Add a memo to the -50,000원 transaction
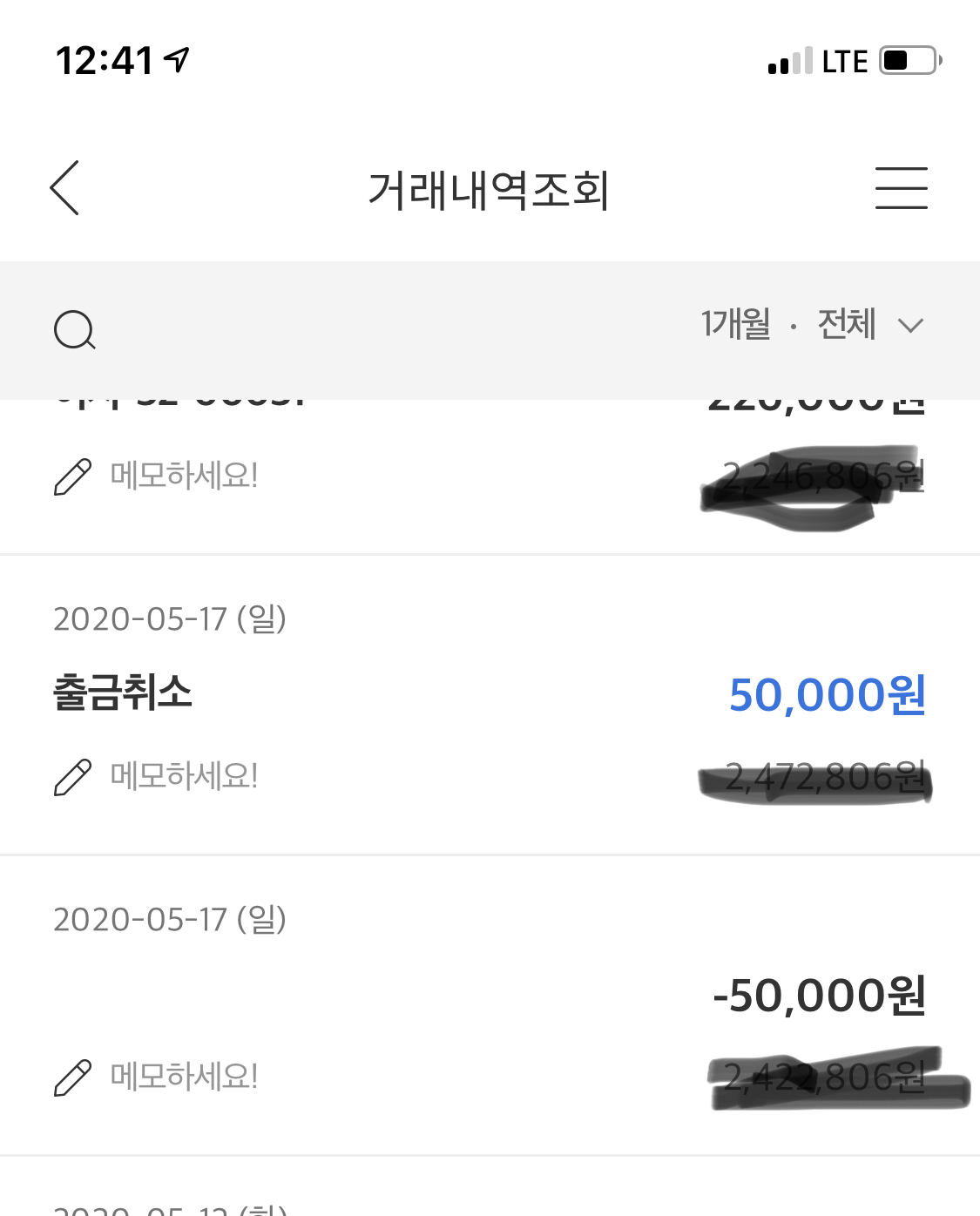The image size is (980, 1216). point(157,1077)
